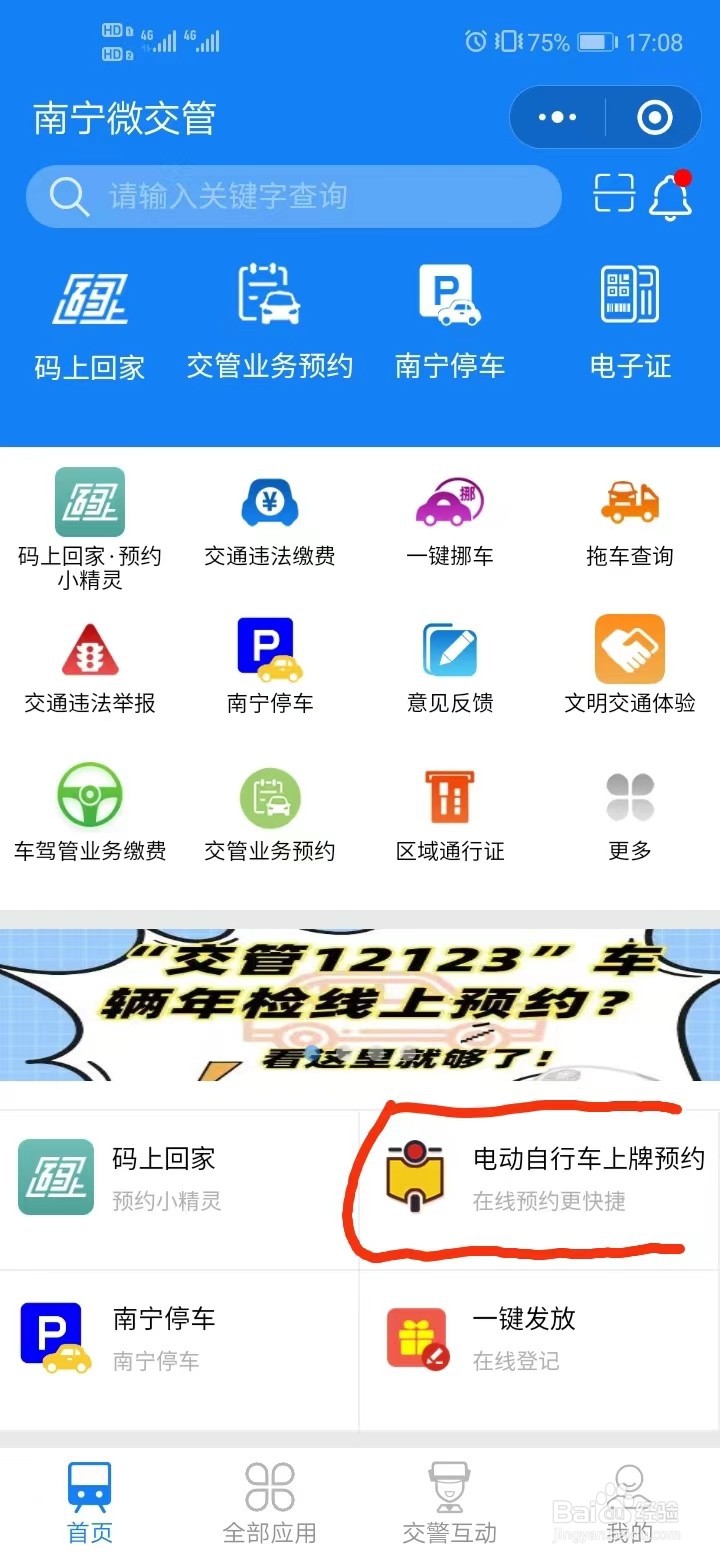720x1560 pixels.
Task: Open the 一键发放 online registration card
Action: click(540, 1340)
